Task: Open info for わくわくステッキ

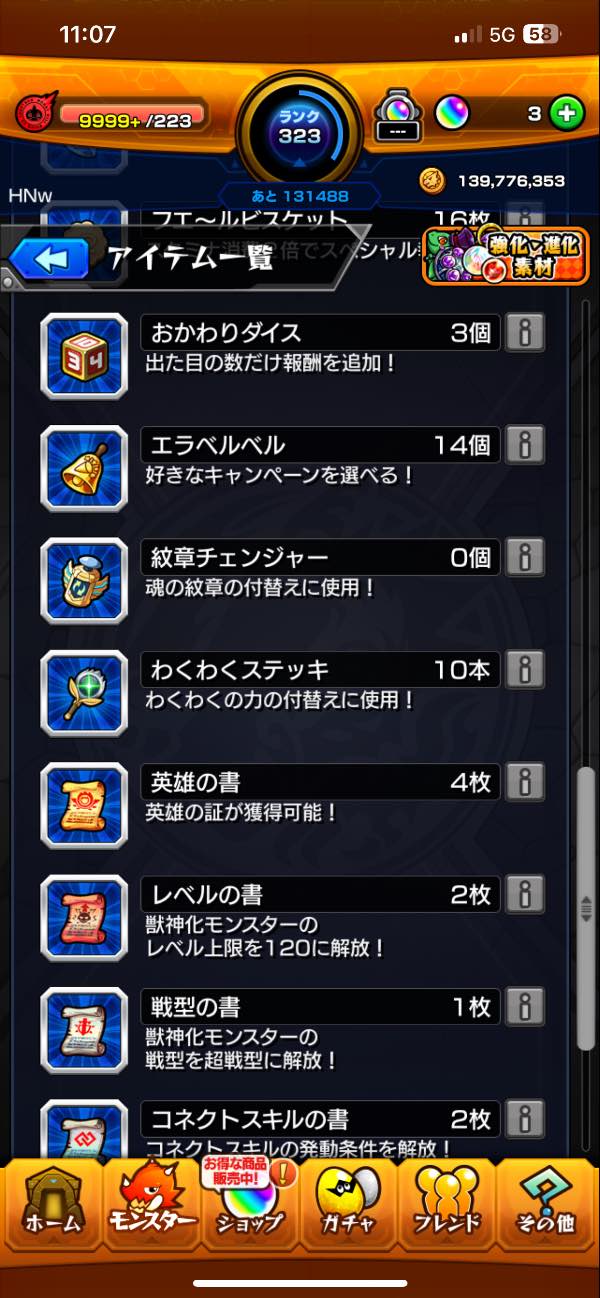Action: point(525,669)
